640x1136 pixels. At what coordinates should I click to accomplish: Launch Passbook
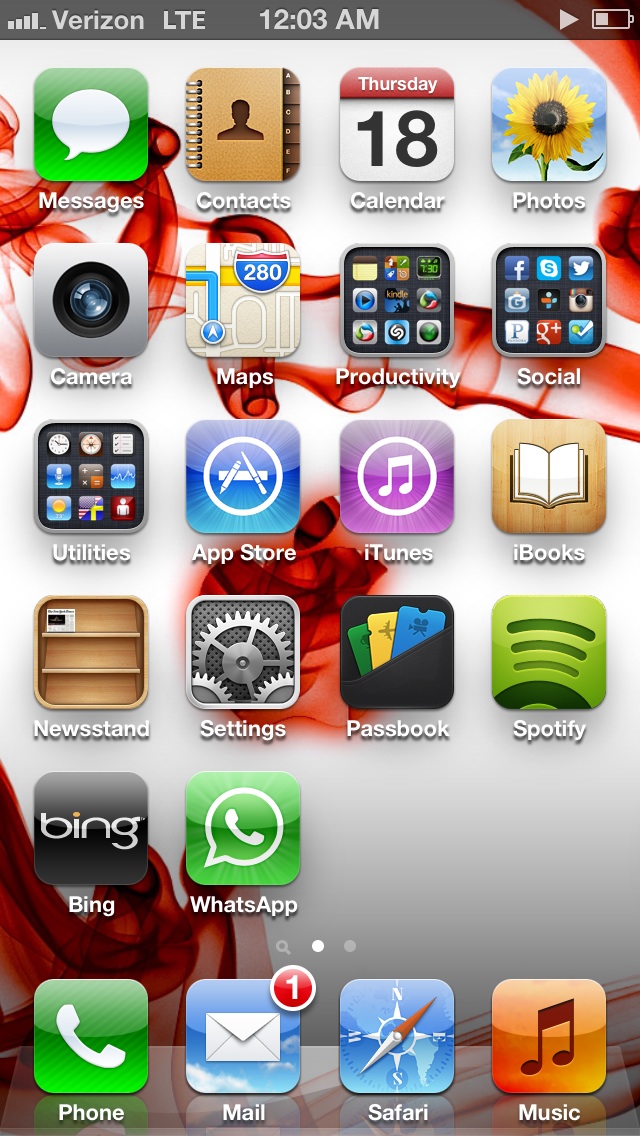click(x=396, y=652)
